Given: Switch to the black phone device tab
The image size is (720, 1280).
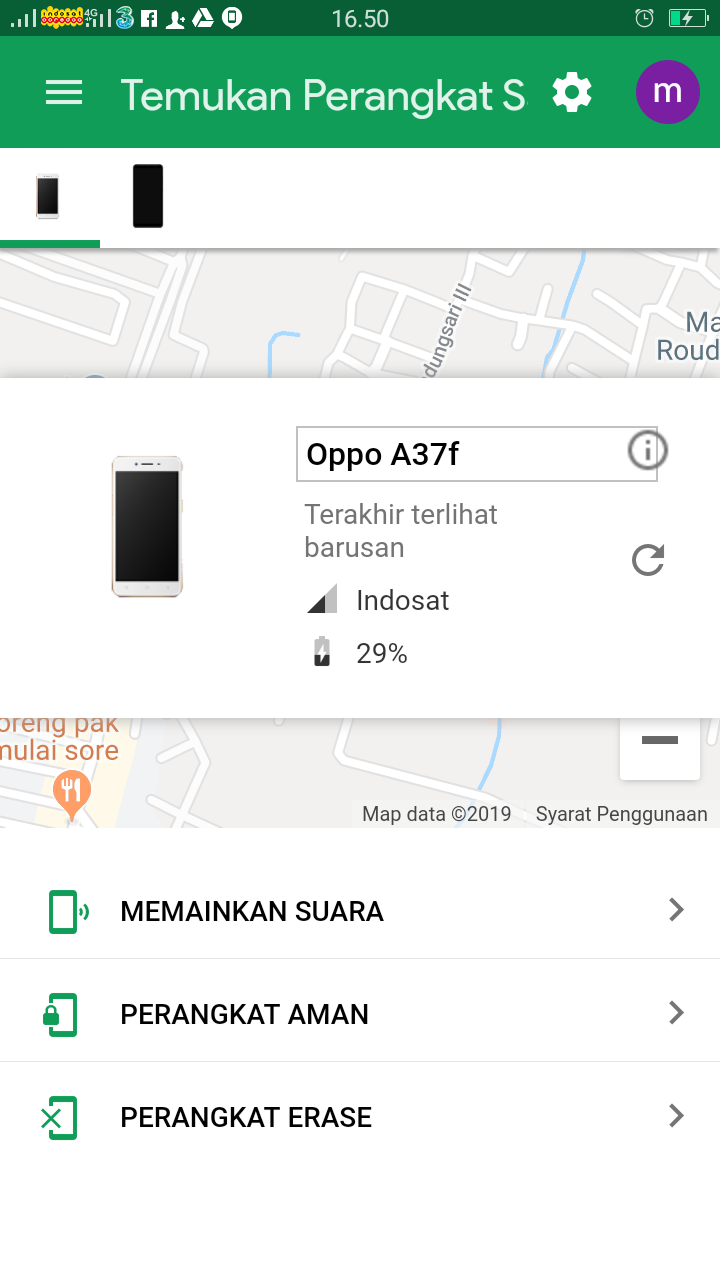Looking at the screenshot, I should point(148,196).
